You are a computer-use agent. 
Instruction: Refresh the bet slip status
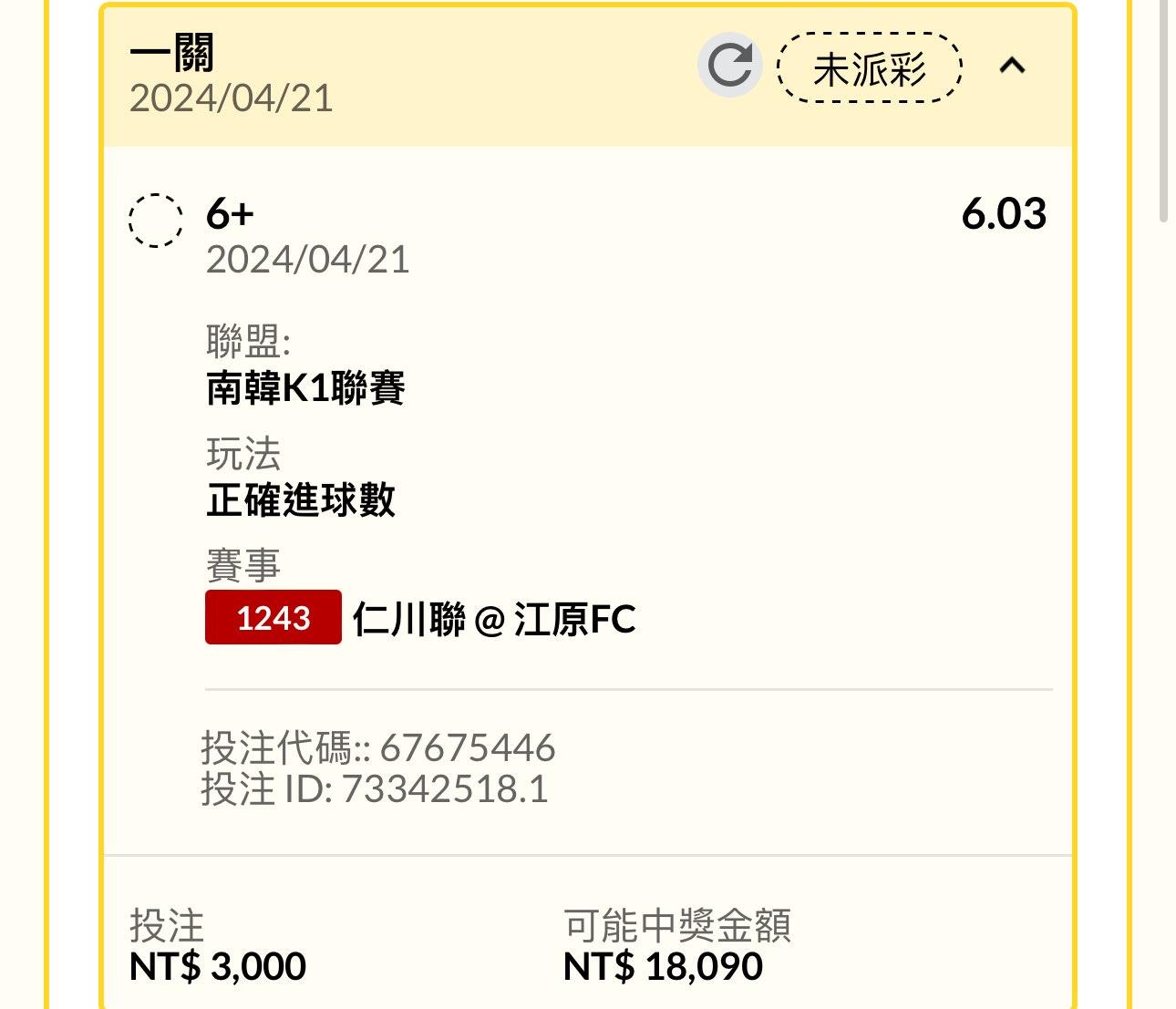point(729,66)
